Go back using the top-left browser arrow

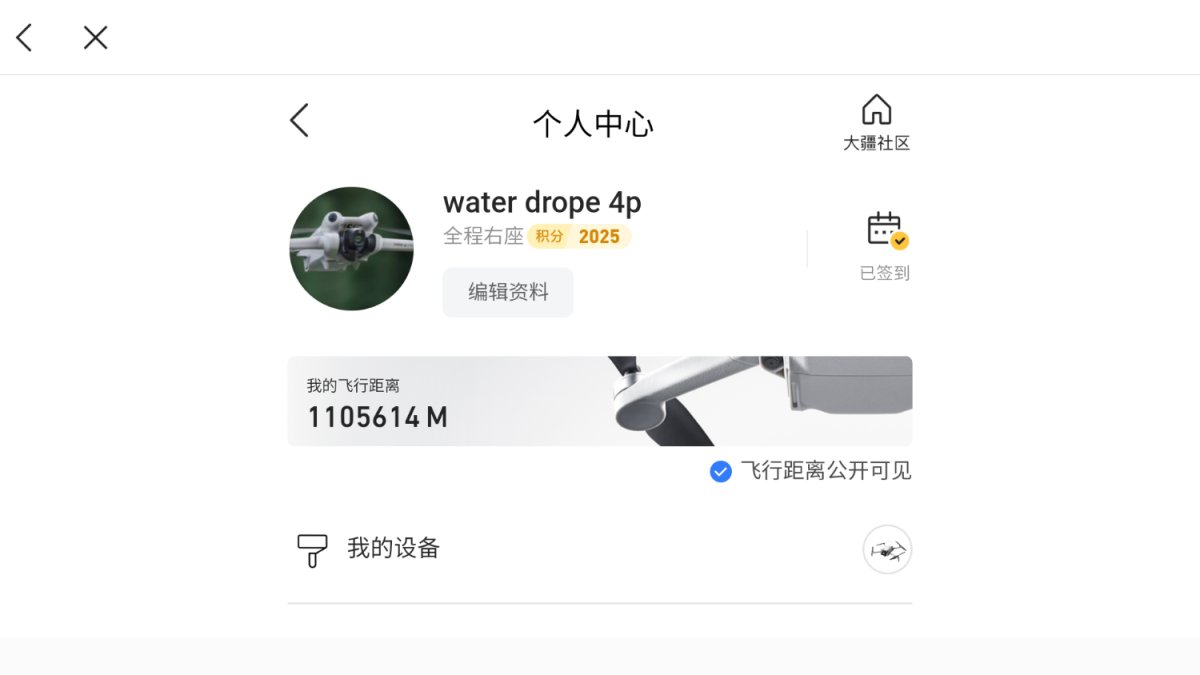pyautogui.click(x=25, y=38)
